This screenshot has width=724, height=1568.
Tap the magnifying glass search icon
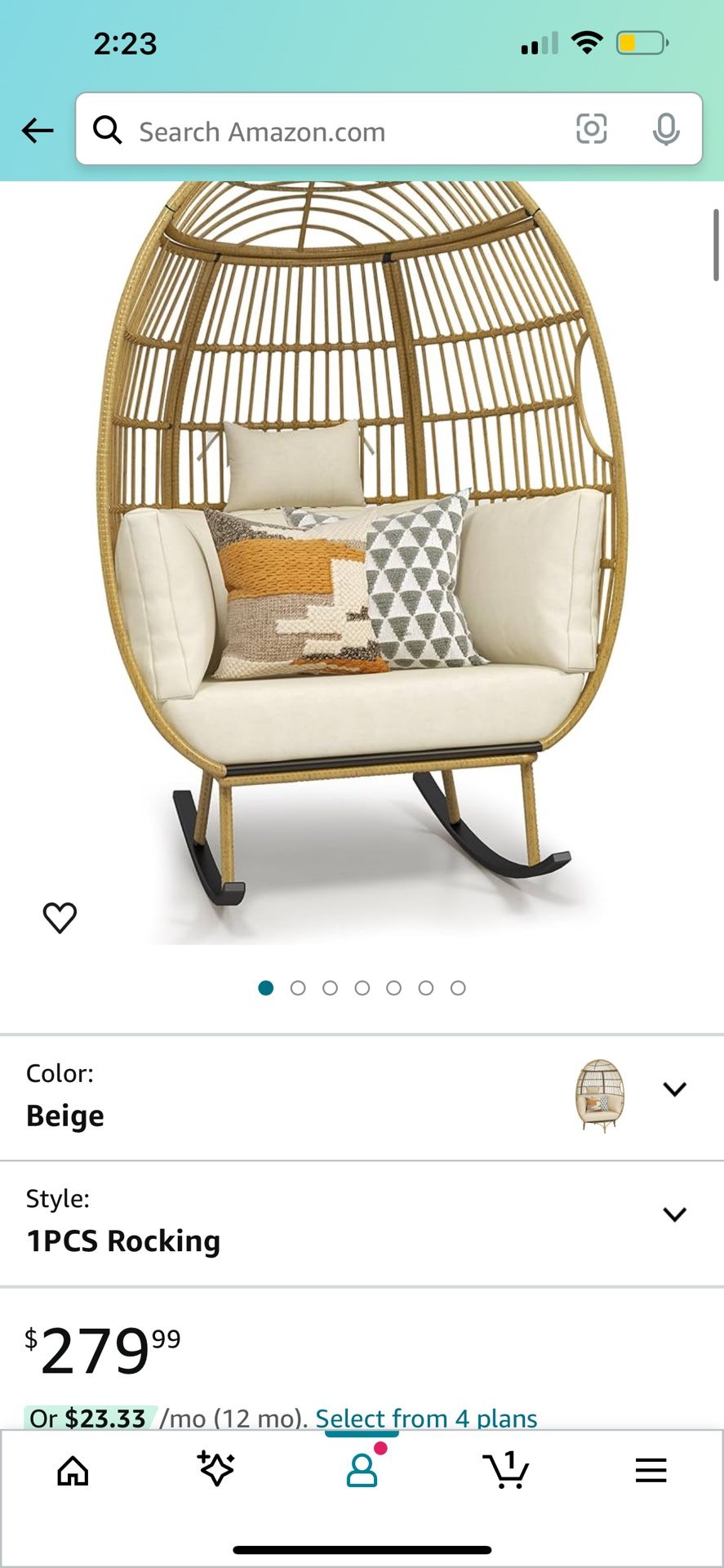[109, 129]
